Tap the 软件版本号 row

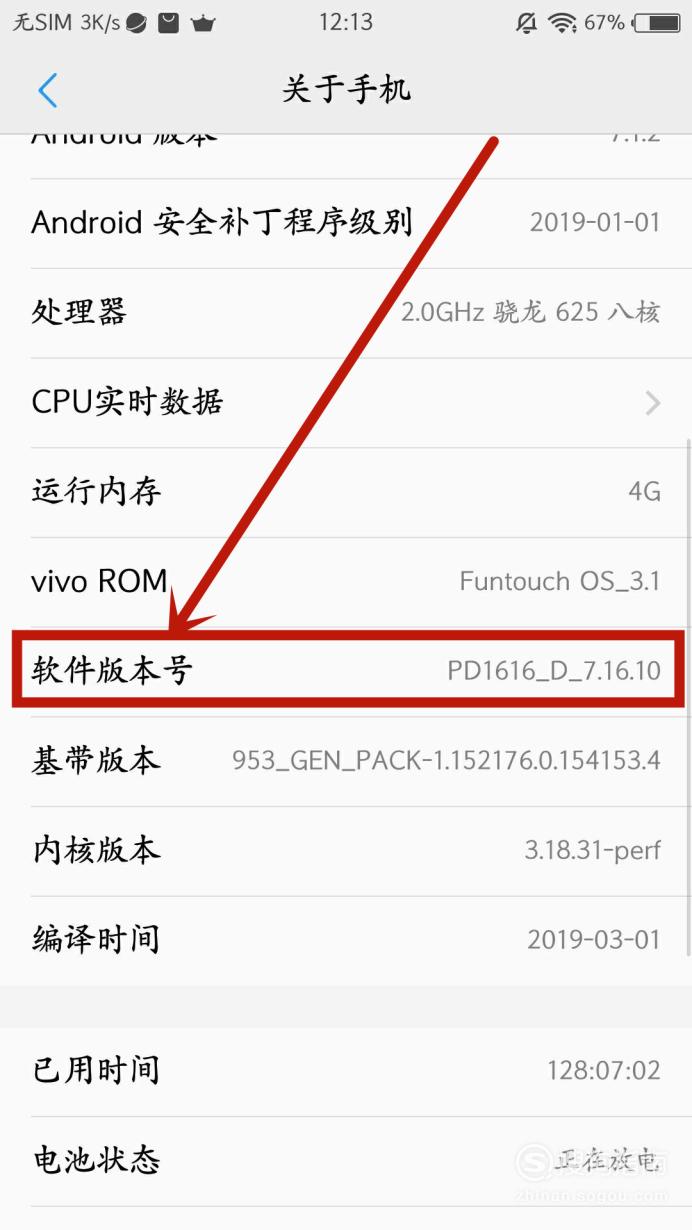point(346,670)
